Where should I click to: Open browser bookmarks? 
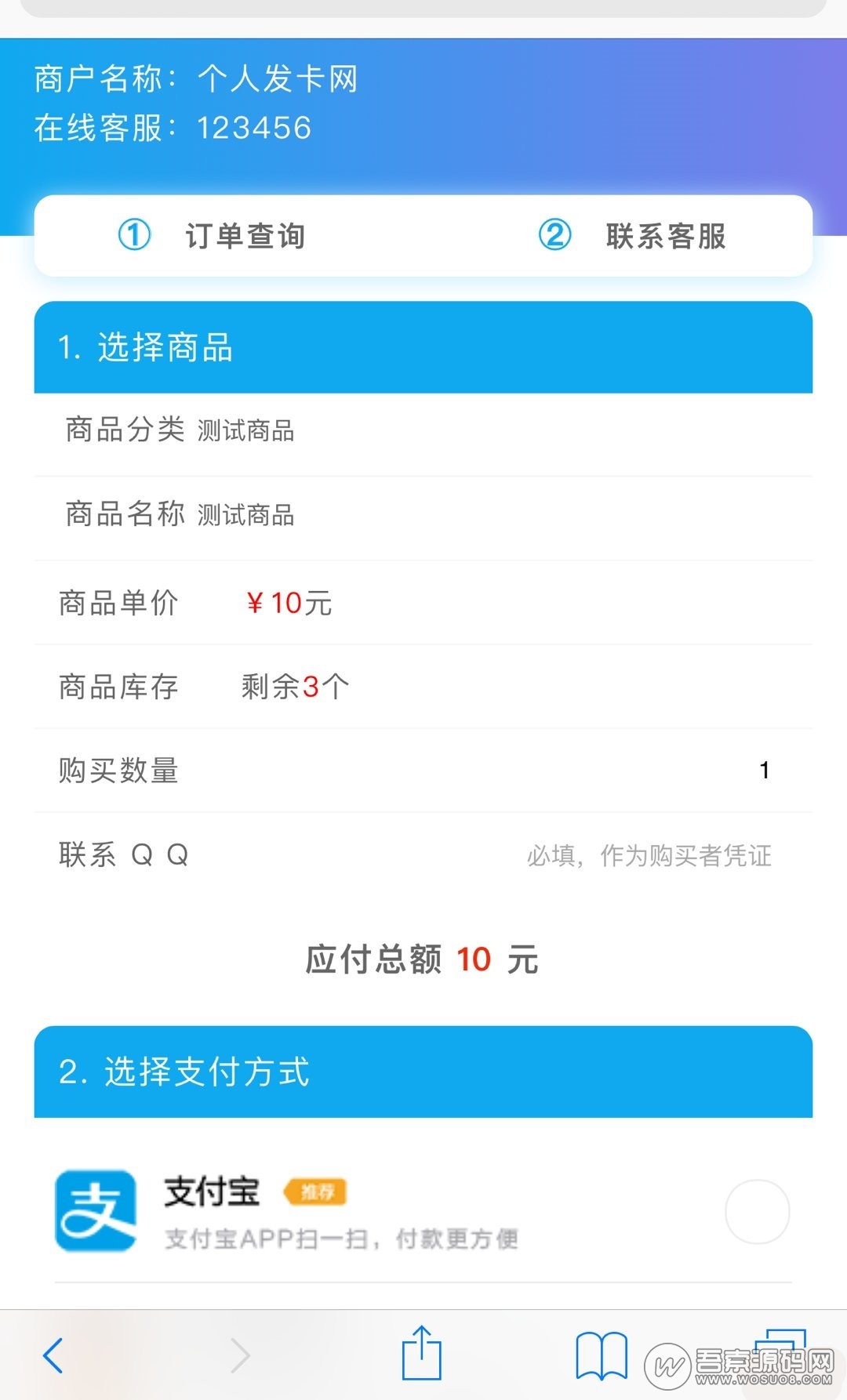coord(601,1355)
